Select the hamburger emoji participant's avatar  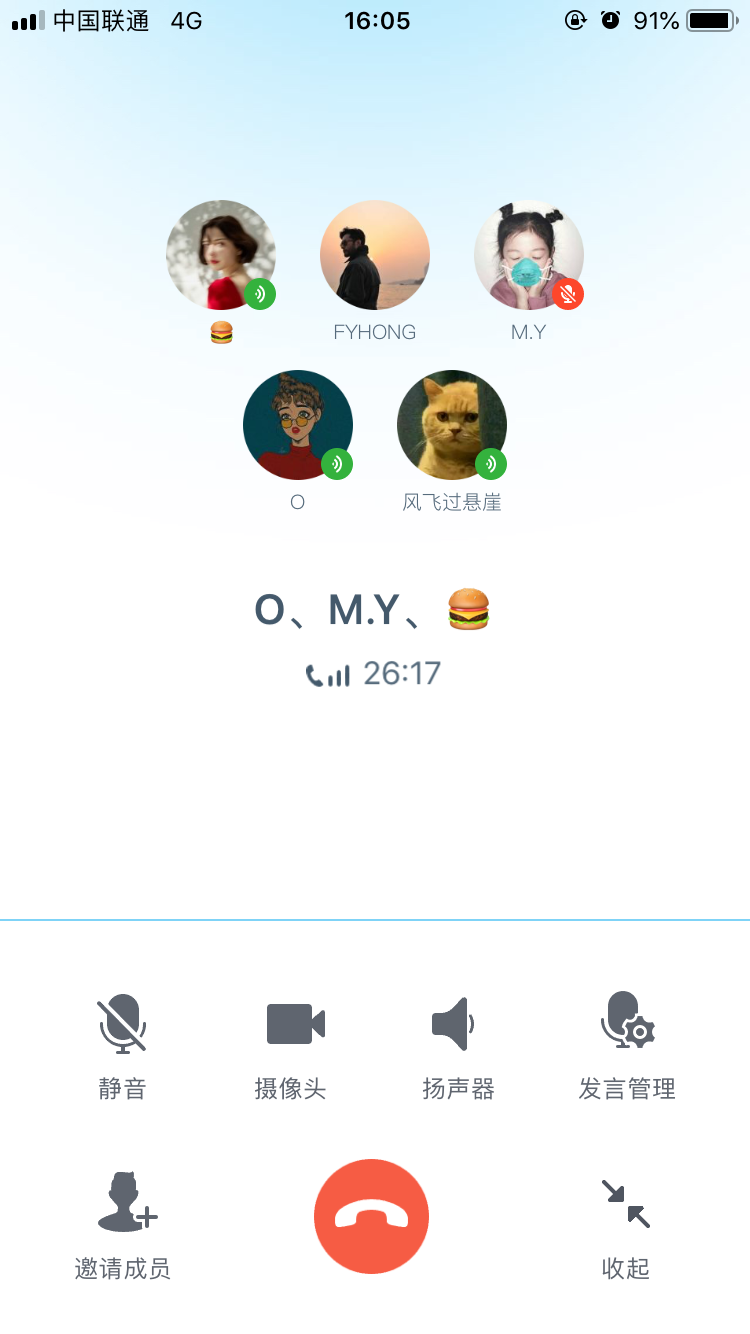click(x=221, y=255)
